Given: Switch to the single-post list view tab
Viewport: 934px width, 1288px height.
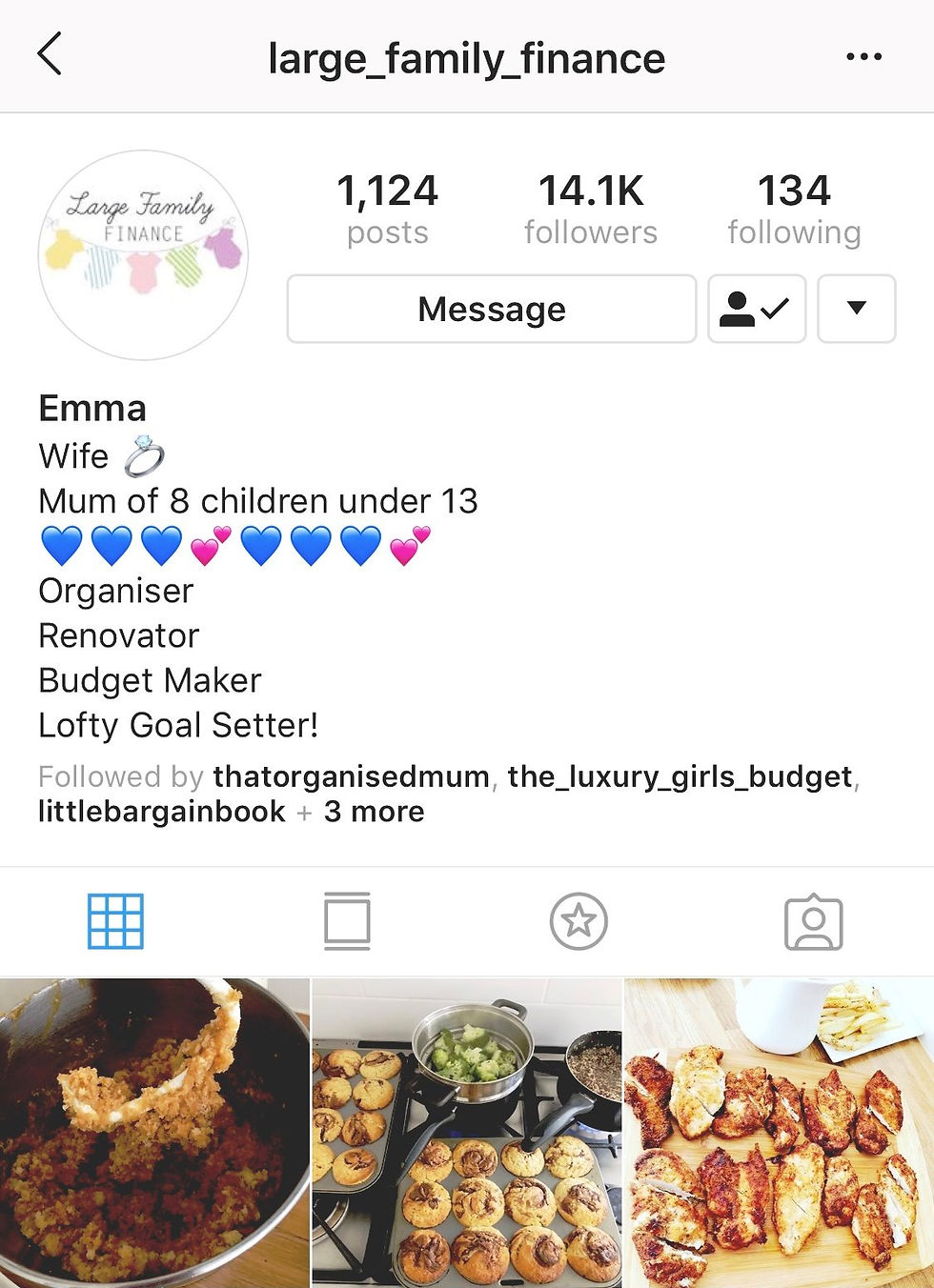Looking at the screenshot, I should (347, 921).
